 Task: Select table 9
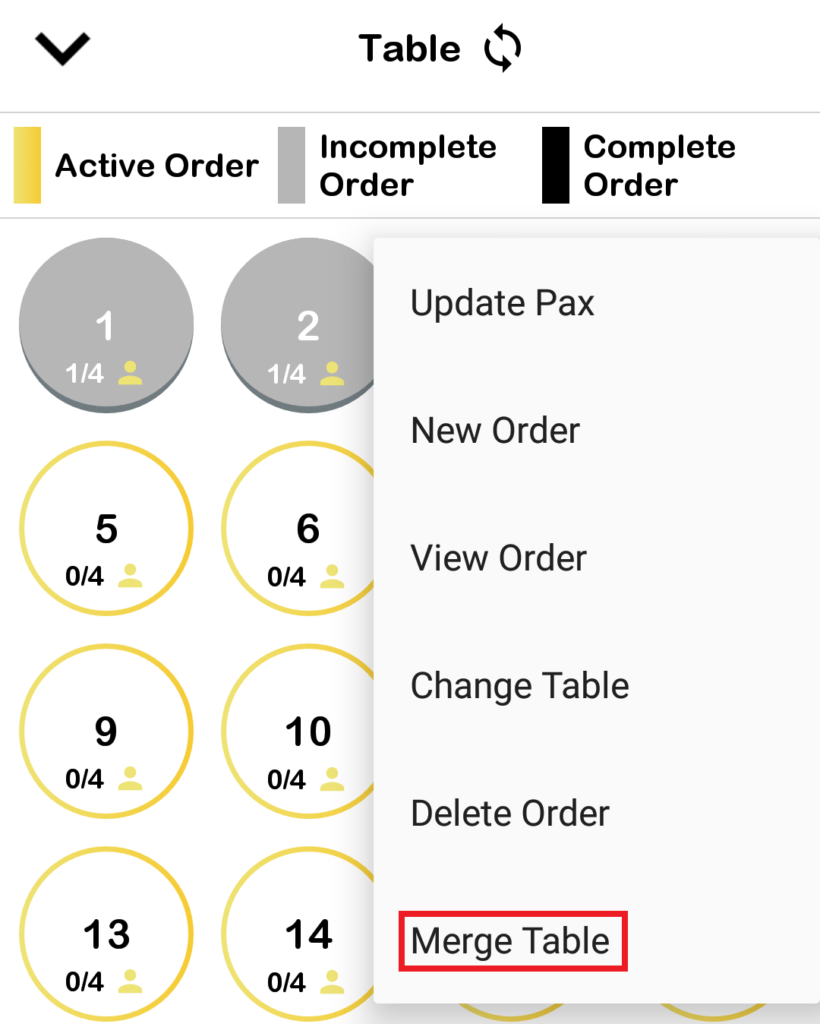point(105,733)
